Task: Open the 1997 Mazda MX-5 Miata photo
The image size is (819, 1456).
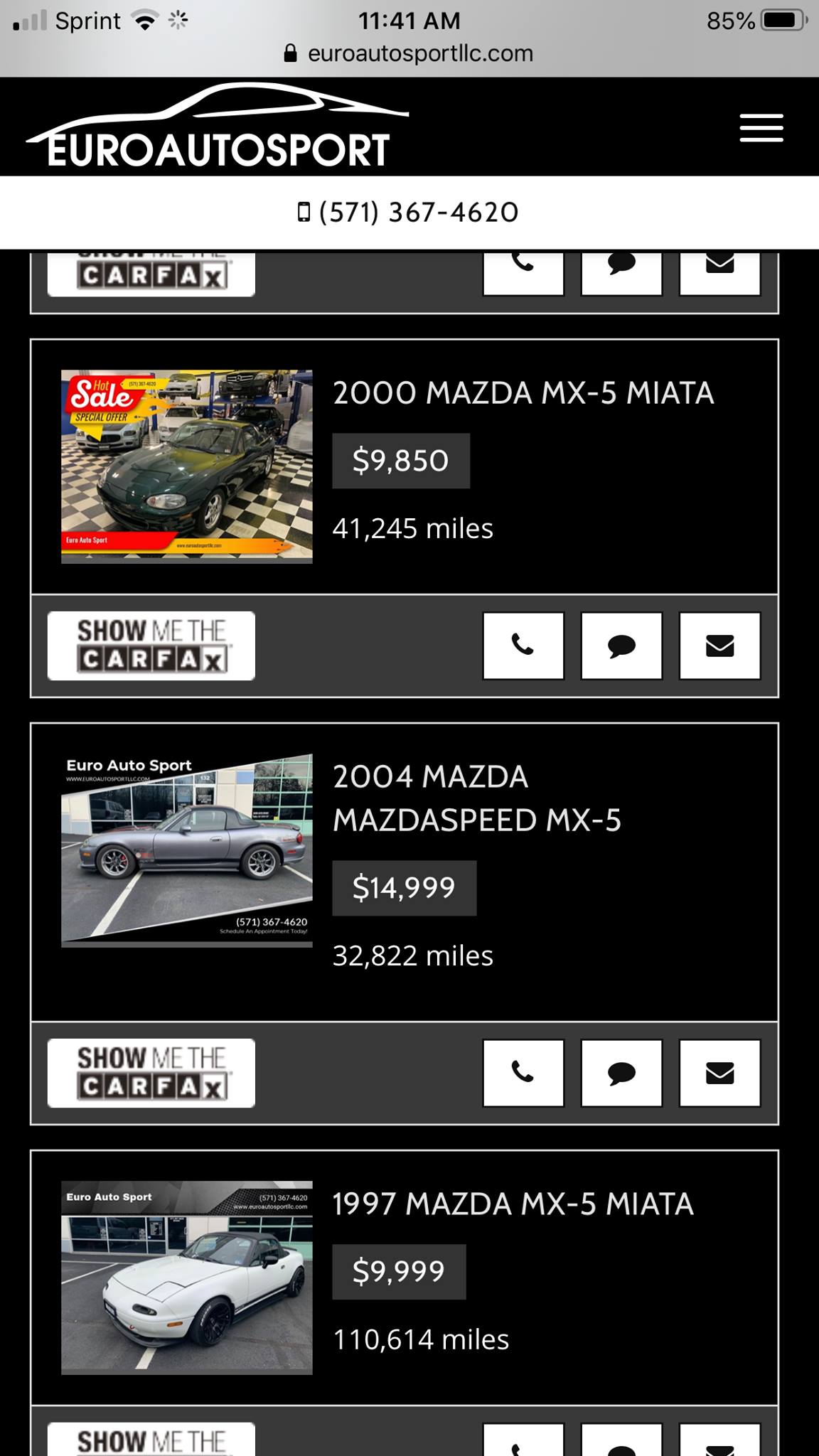Action: click(187, 1278)
